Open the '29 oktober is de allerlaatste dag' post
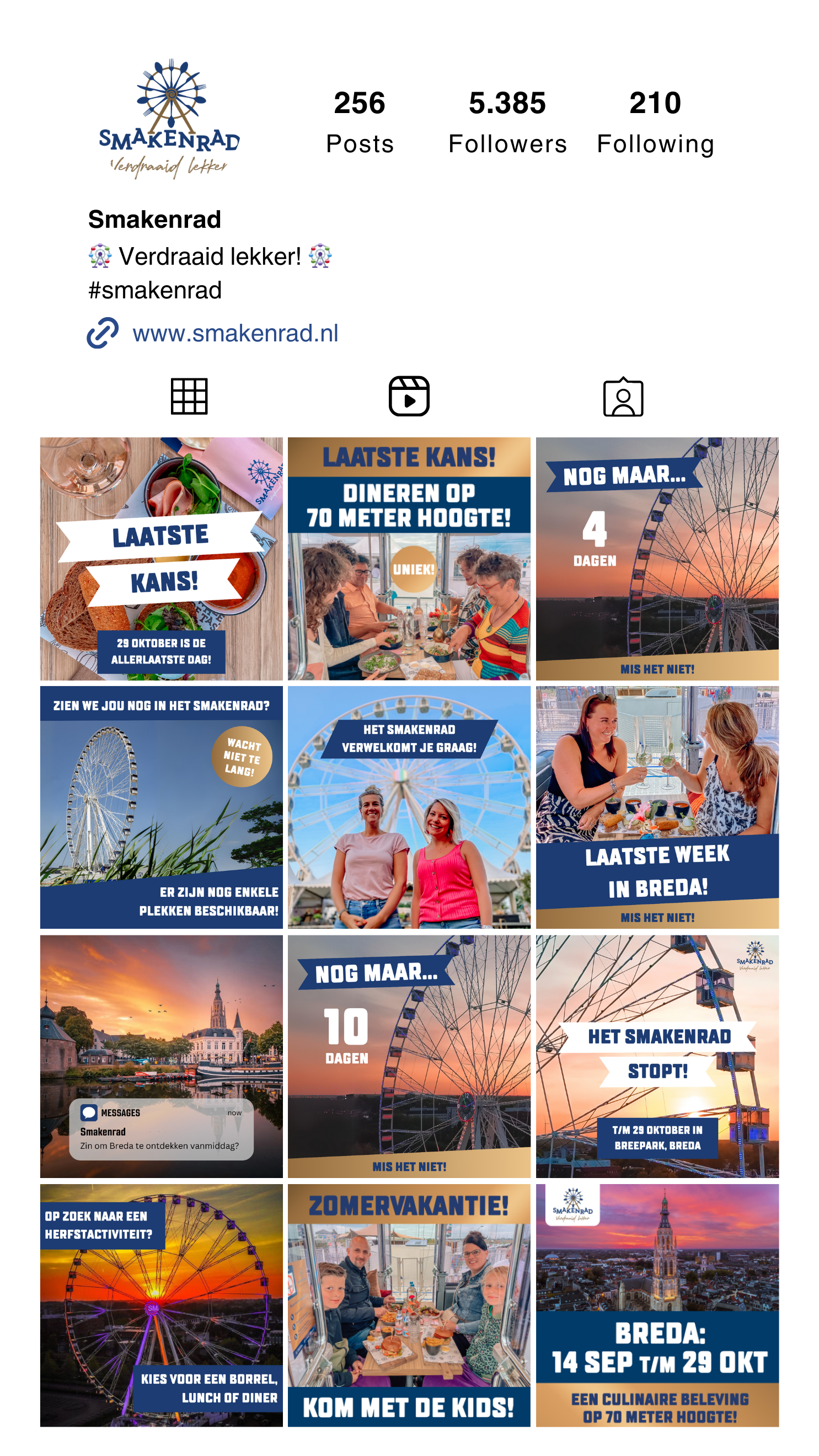The width and height of the screenshot is (819, 1456). (x=162, y=559)
